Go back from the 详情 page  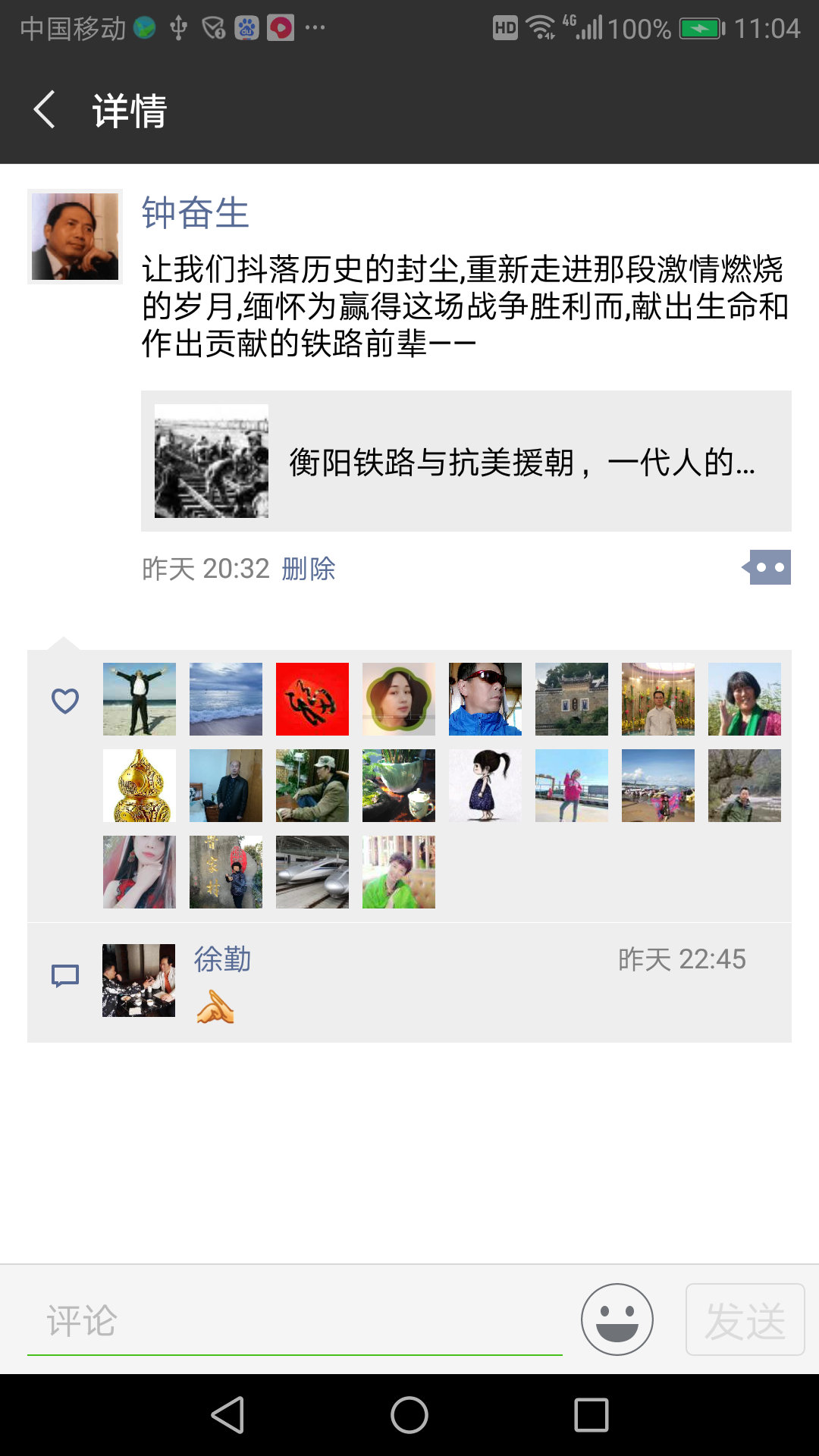pyautogui.click(x=45, y=110)
